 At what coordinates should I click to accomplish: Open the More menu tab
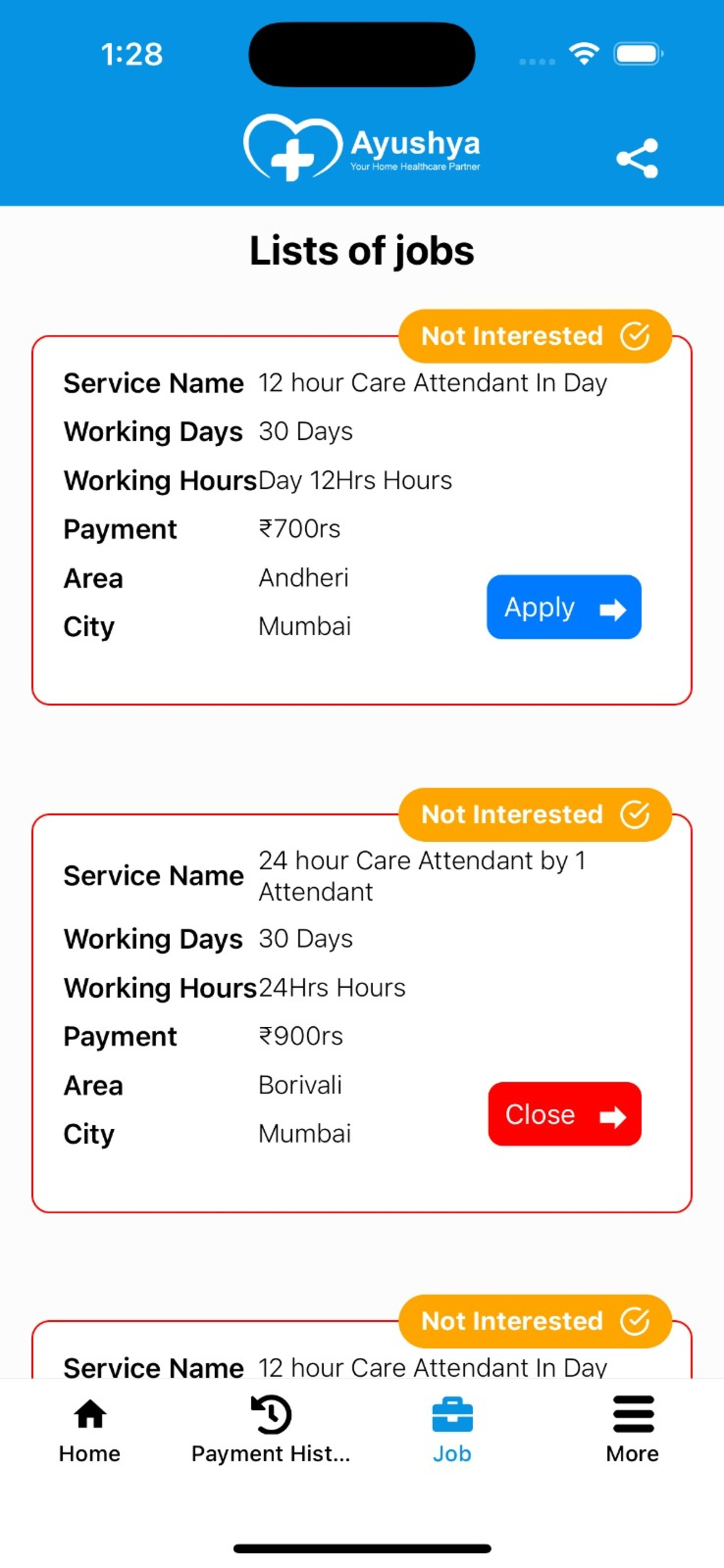pyautogui.click(x=632, y=1430)
